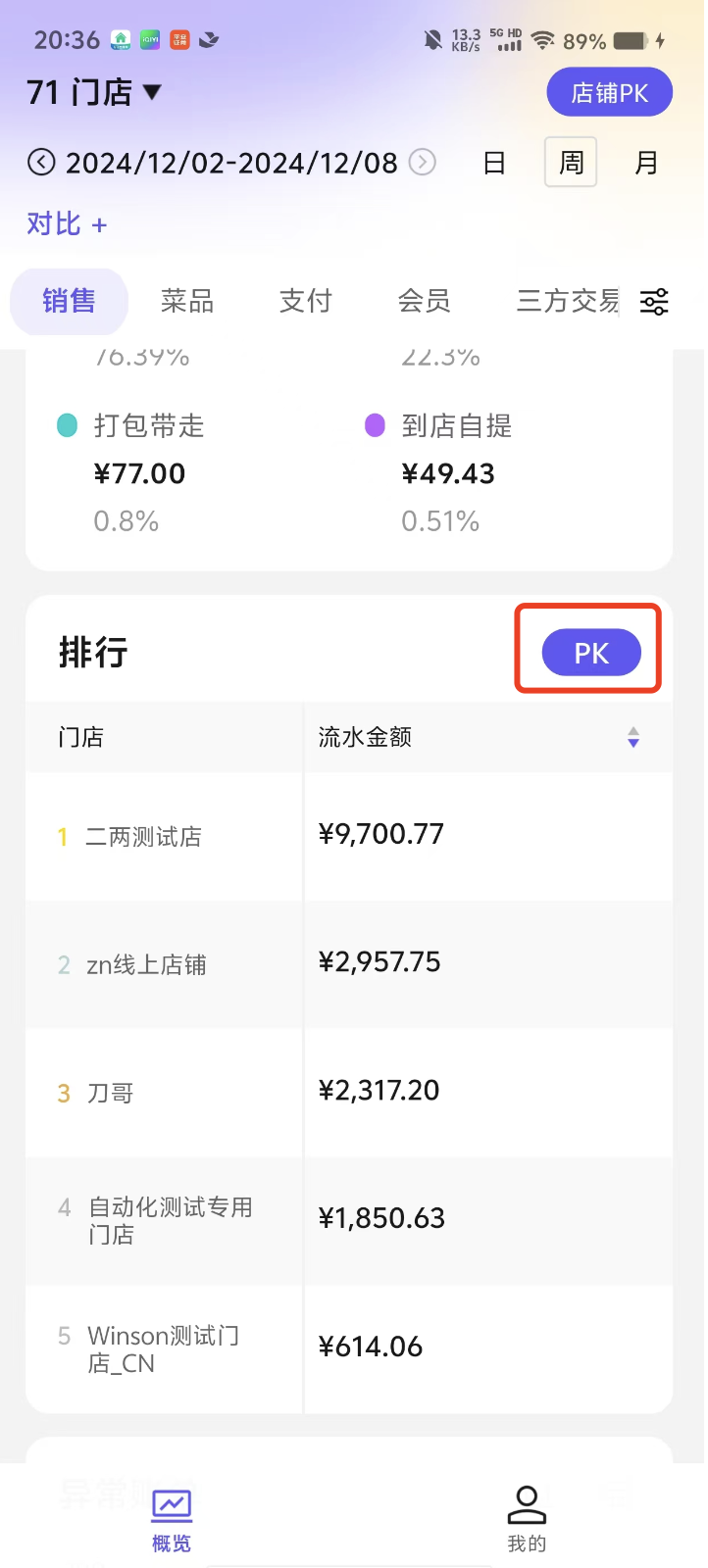Switch to the 菜品 tab
This screenshot has height=1568, width=708.
(x=187, y=301)
